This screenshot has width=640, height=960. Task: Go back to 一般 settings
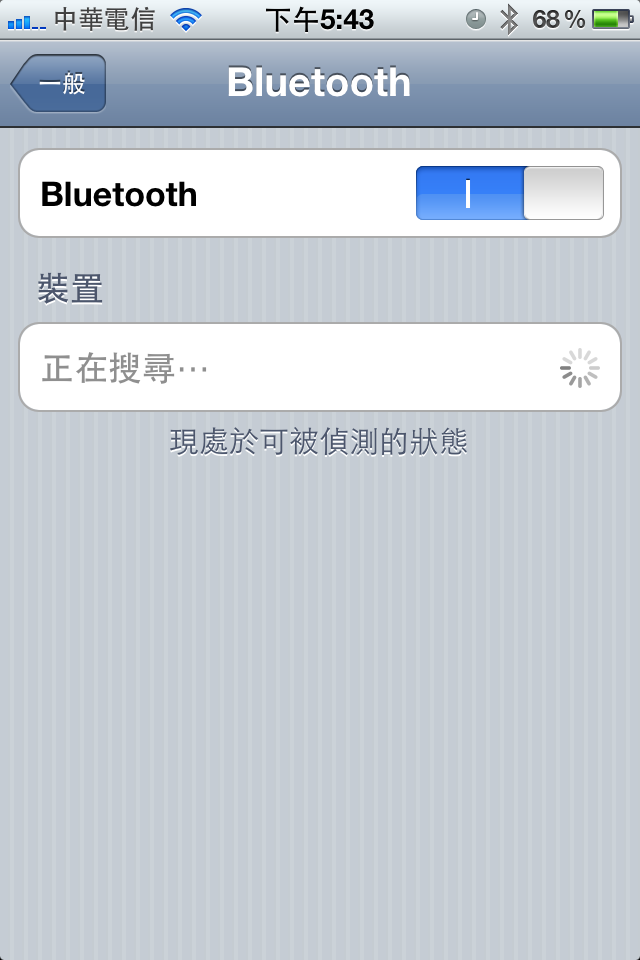tap(58, 83)
